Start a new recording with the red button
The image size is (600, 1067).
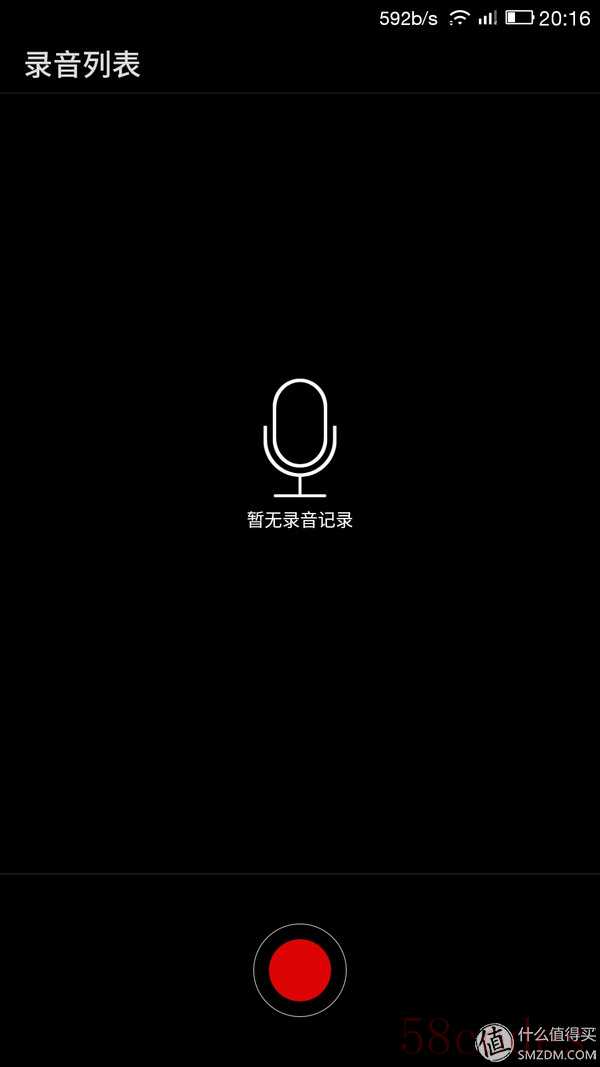300,970
